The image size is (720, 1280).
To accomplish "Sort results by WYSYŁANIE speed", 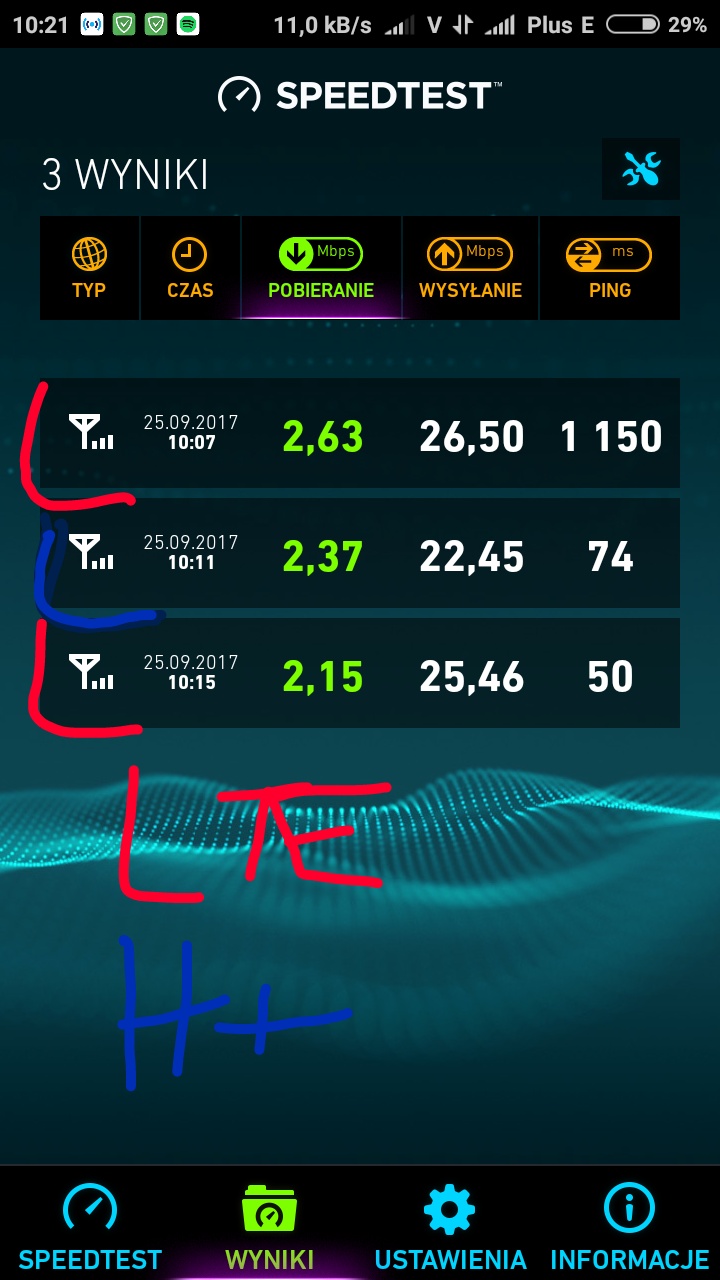I will coord(470,268).
